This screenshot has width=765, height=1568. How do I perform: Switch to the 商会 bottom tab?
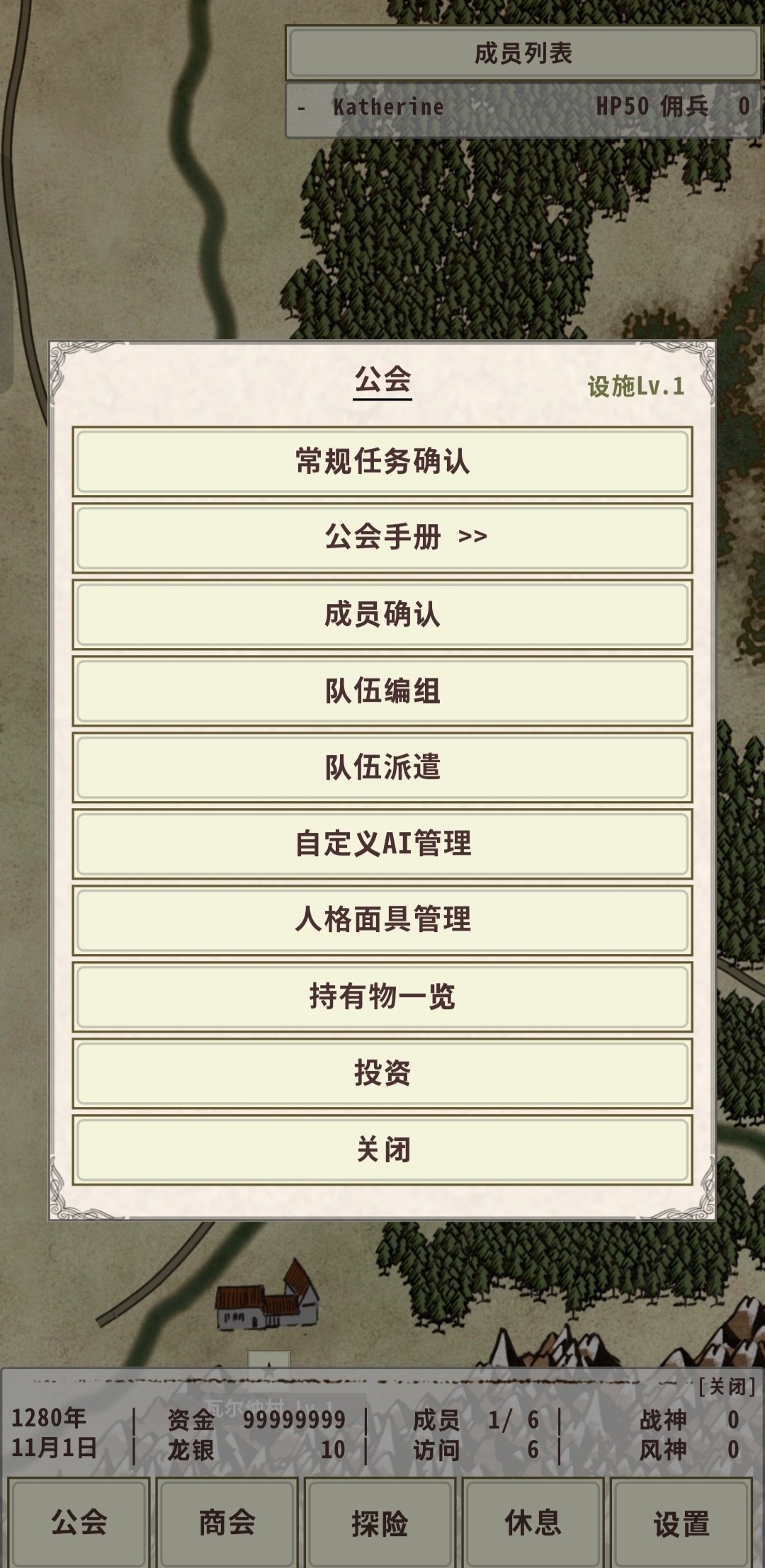227,1521
